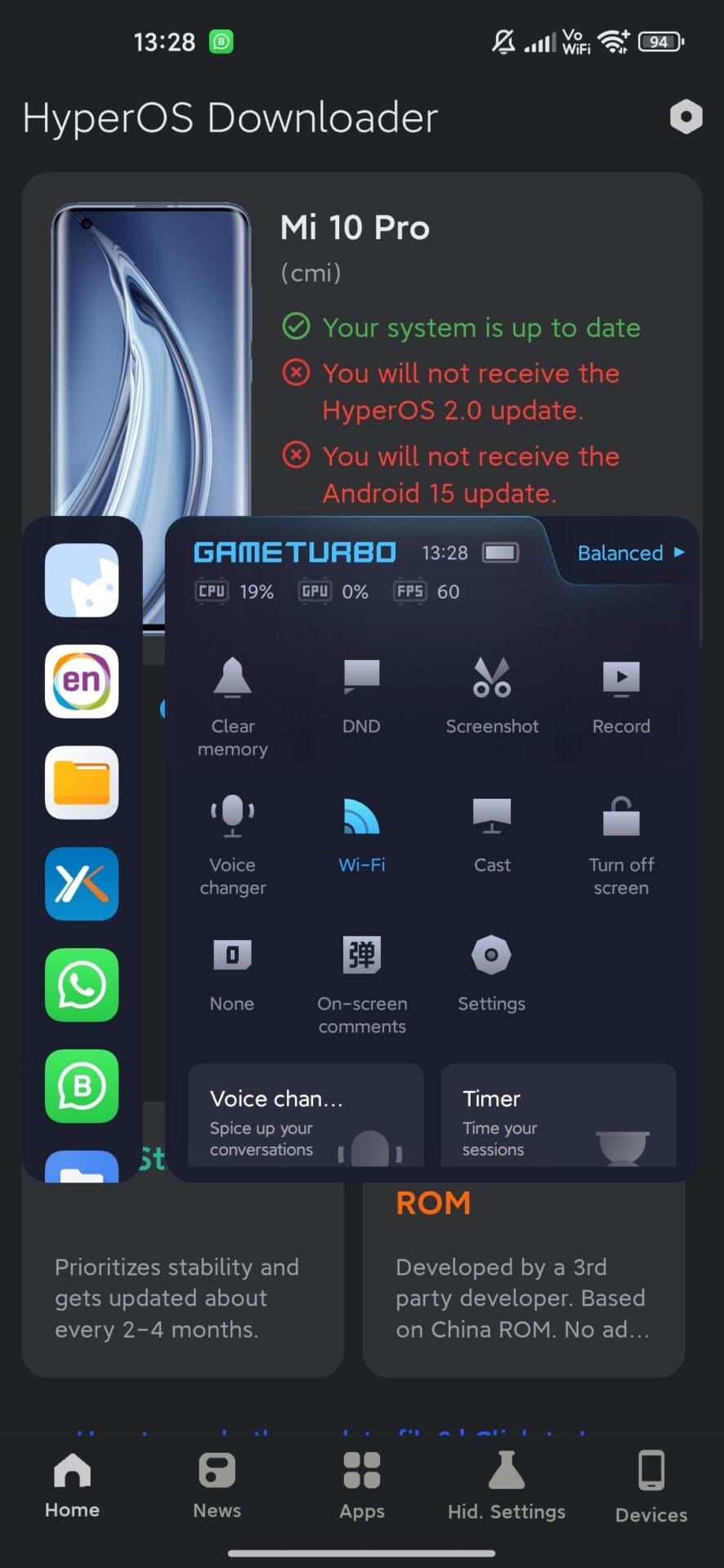Open the Devices tab

click(651, 1486)
